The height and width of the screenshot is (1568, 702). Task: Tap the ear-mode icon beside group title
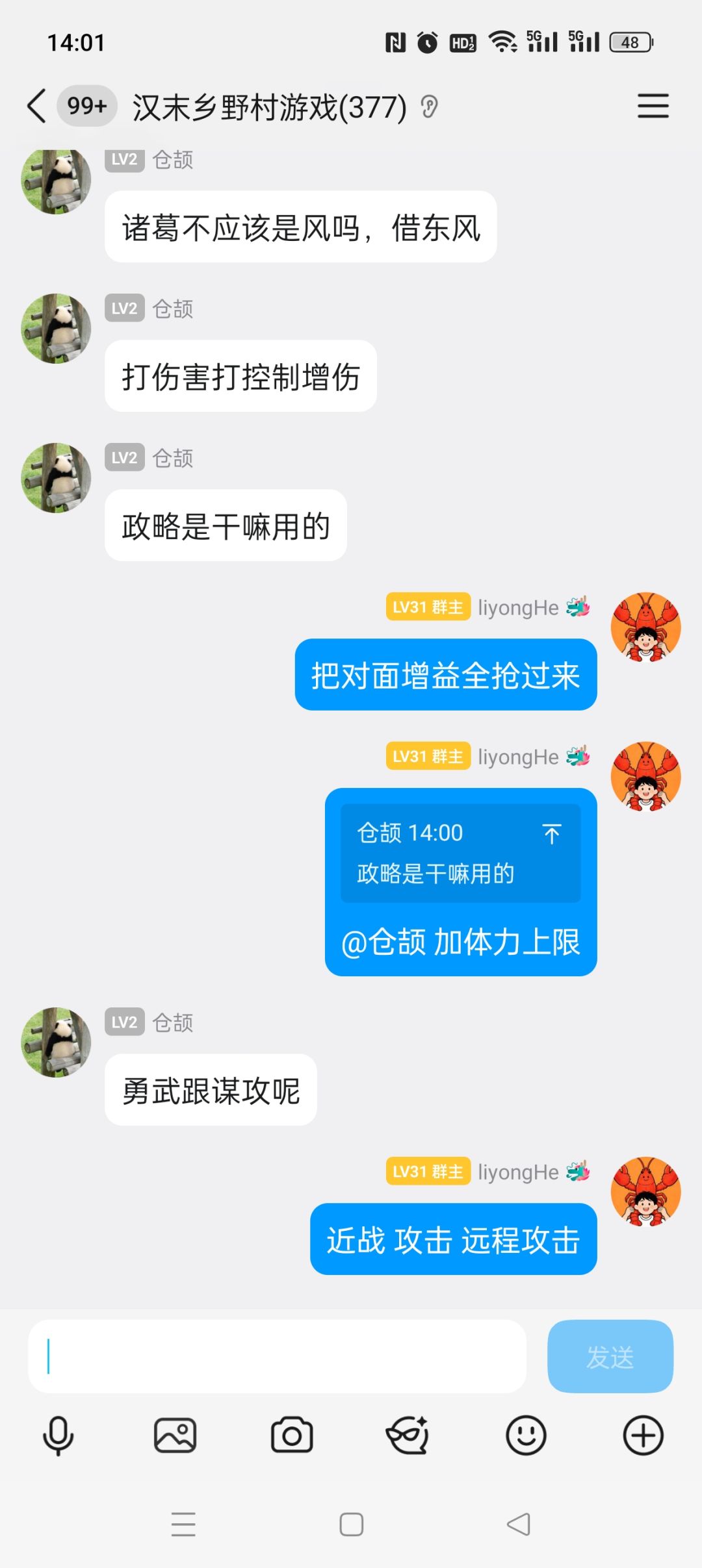click(429, 107)
